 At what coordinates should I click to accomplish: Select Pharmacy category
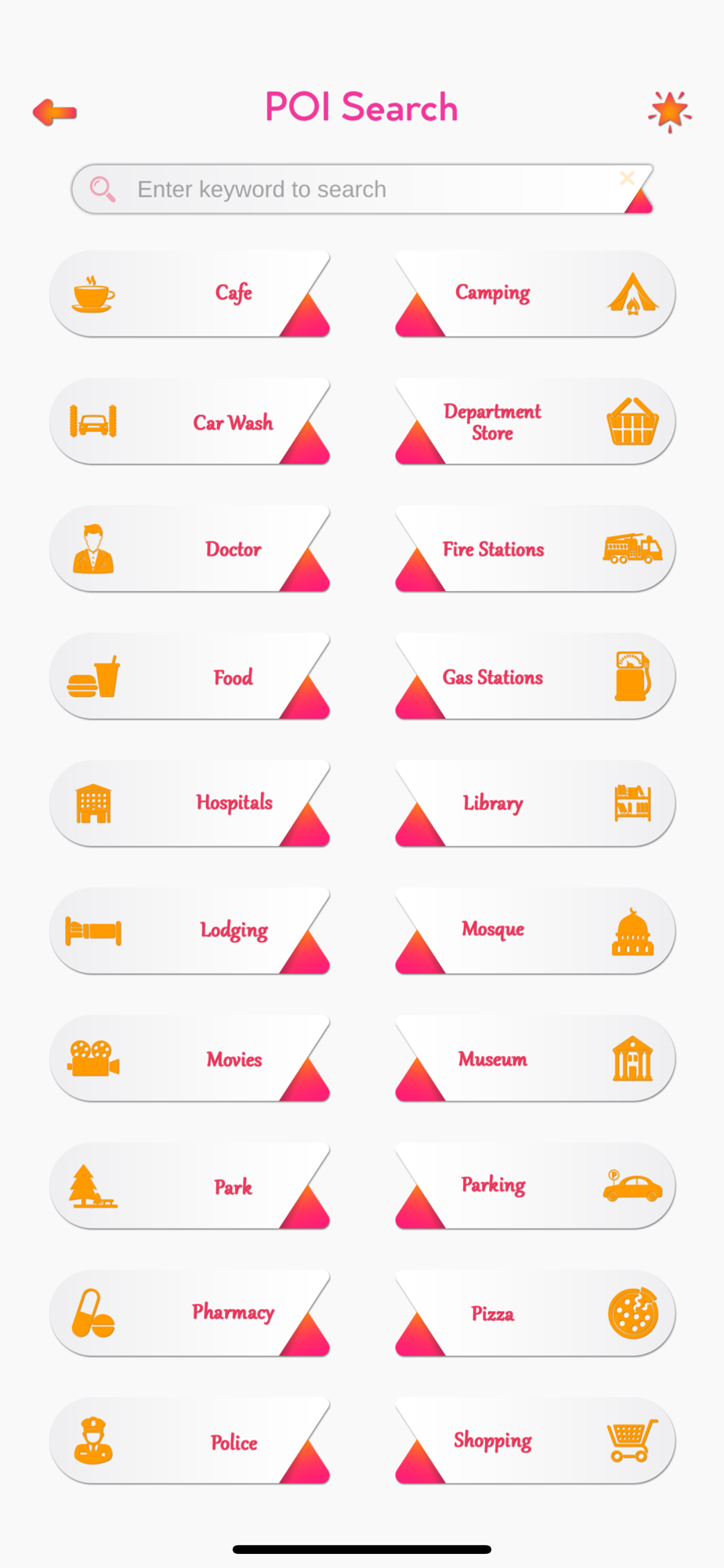point(190,1313)
